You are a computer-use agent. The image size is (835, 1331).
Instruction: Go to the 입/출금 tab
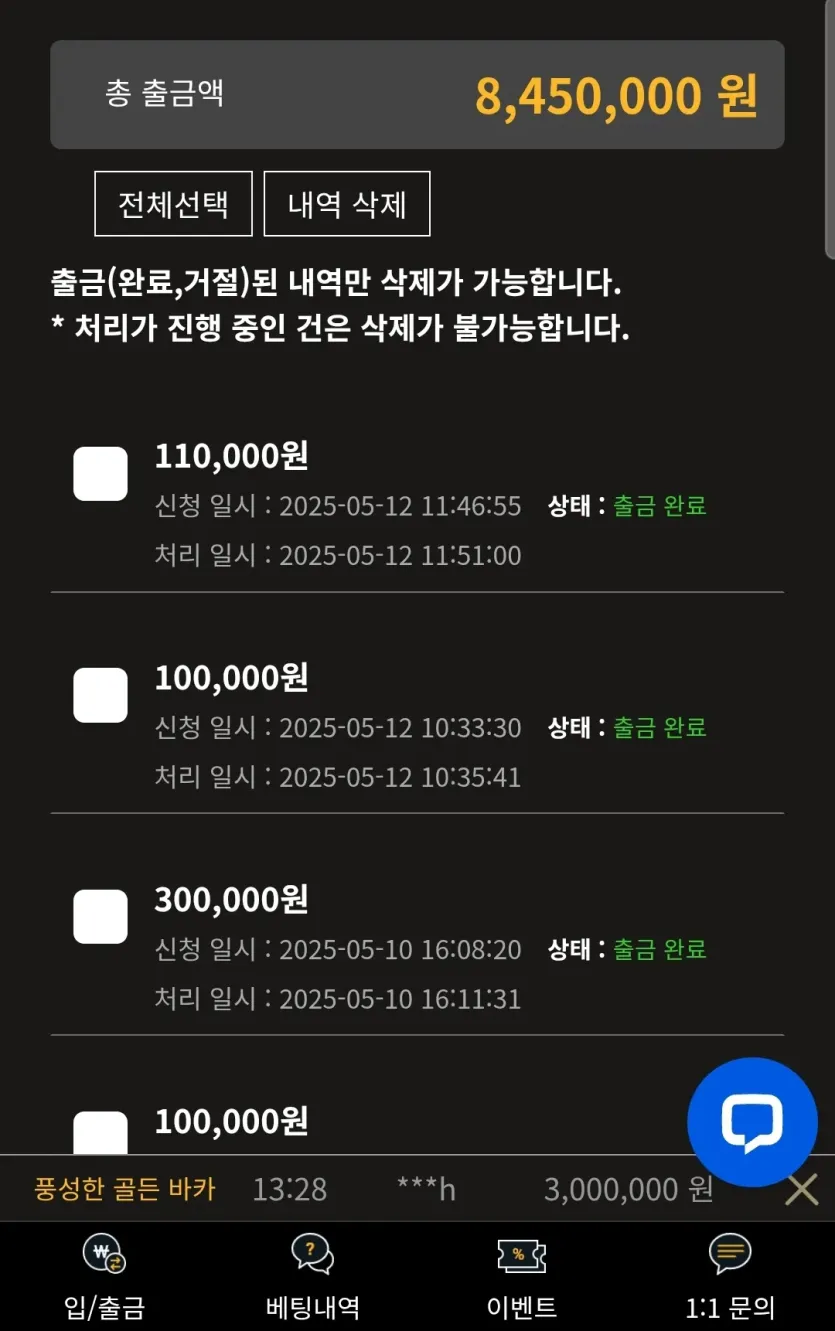click(104, 1276)
